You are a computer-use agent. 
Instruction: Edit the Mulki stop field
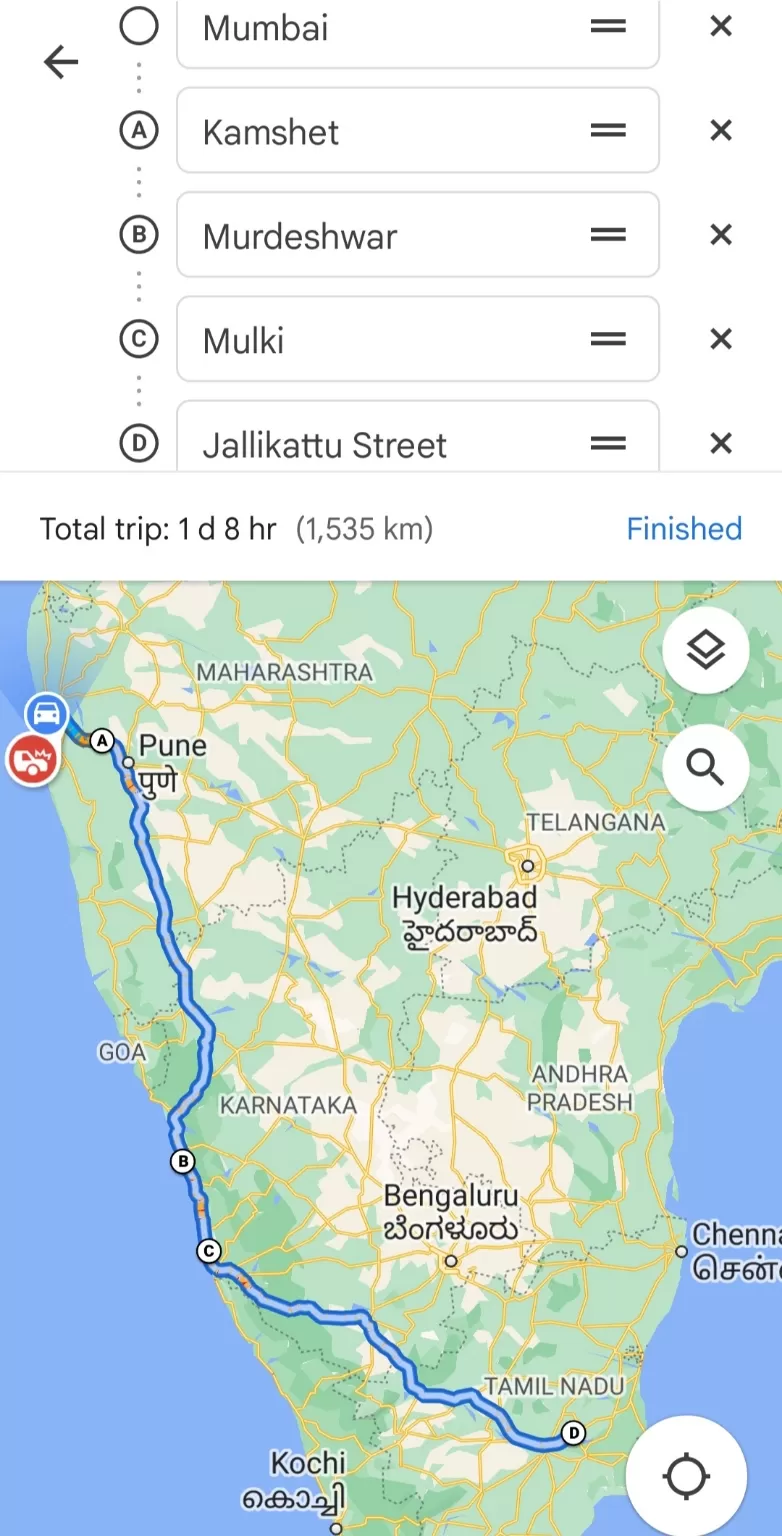418,339
